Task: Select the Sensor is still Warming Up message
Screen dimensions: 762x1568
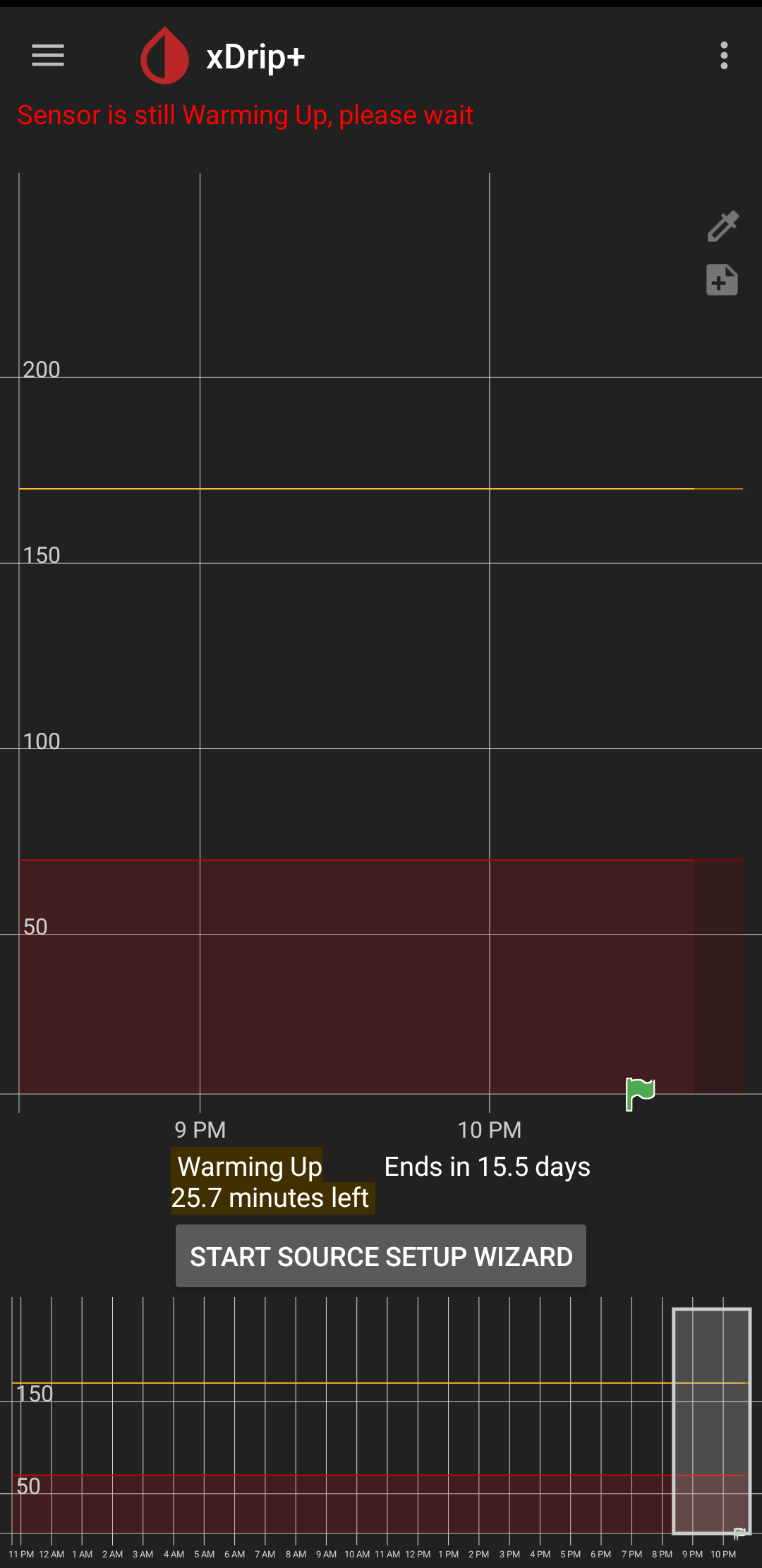Action: (246, 115)
